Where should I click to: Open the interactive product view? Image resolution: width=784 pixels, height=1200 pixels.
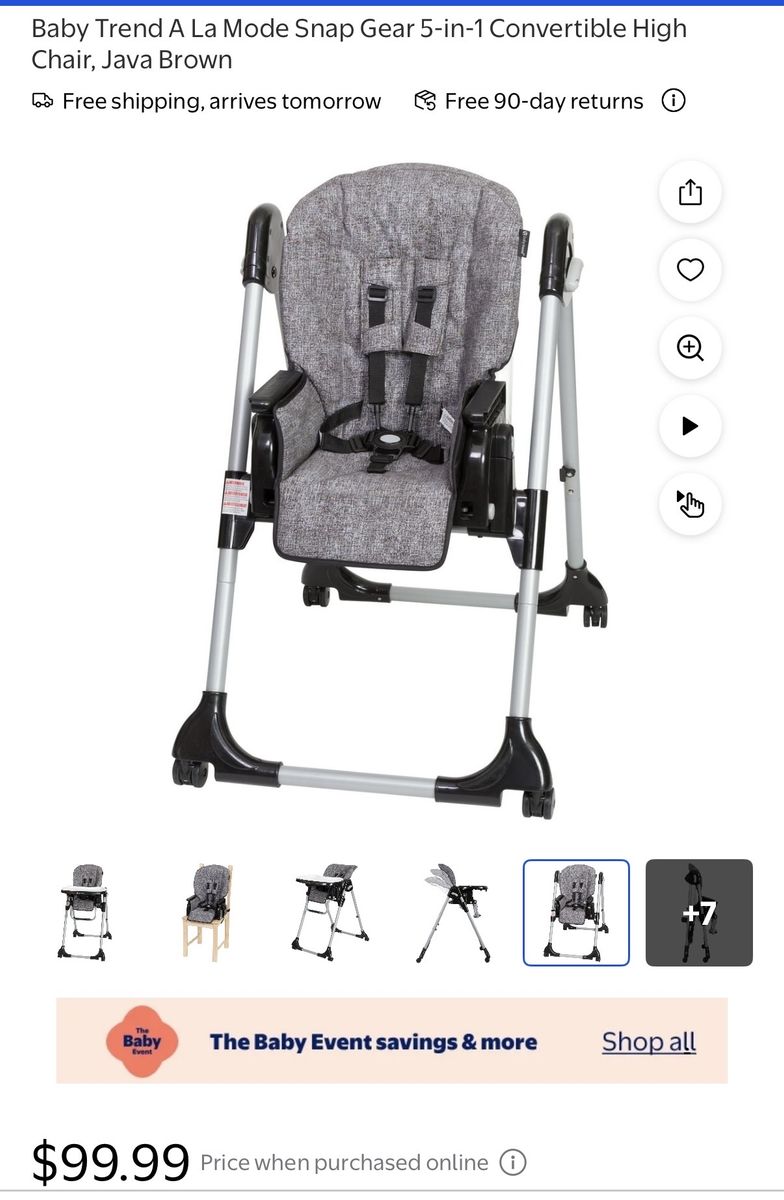(x=690, y=504)
